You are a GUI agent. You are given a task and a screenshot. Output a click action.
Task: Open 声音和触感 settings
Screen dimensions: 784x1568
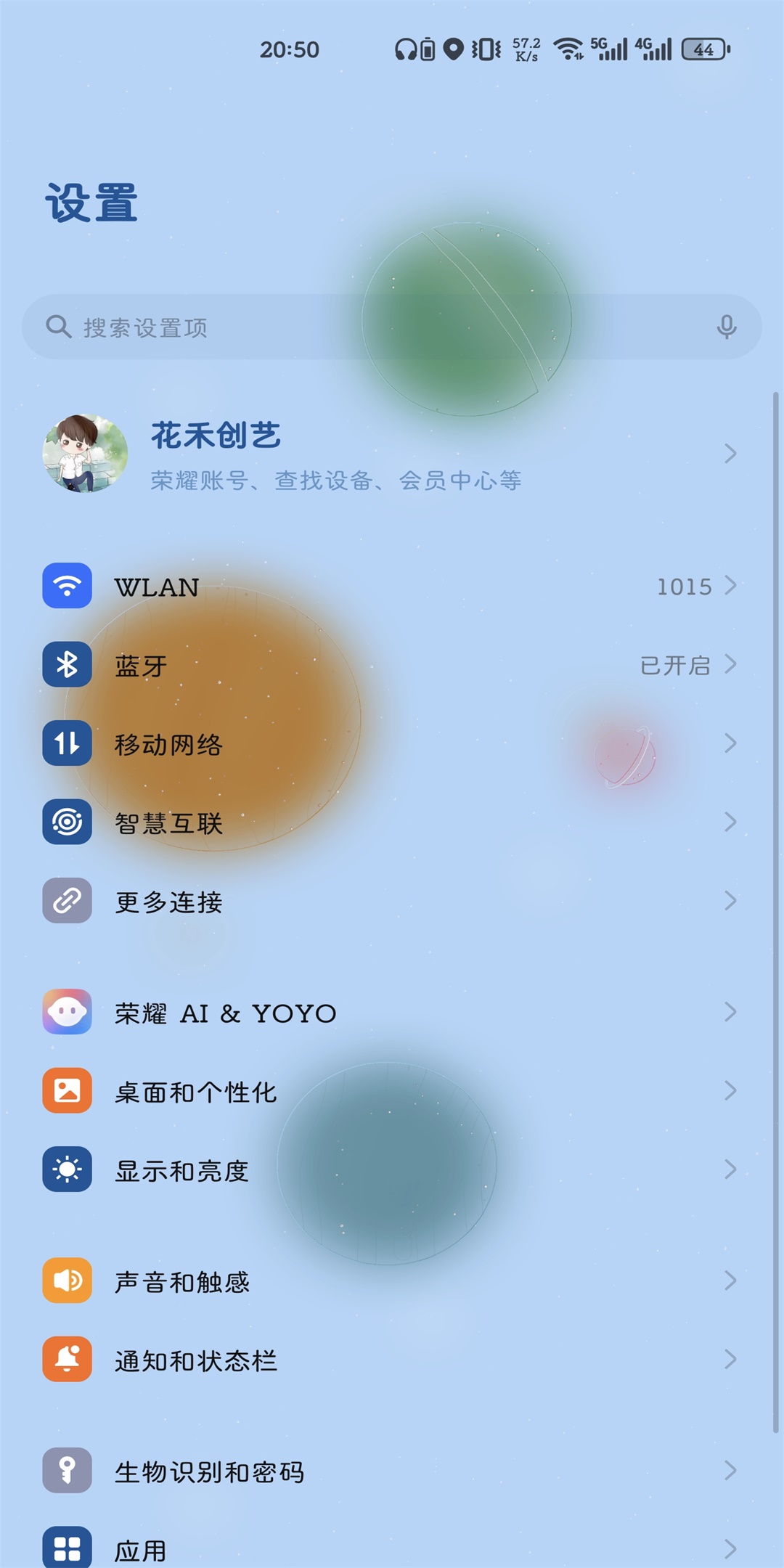tap(392, 1281)
